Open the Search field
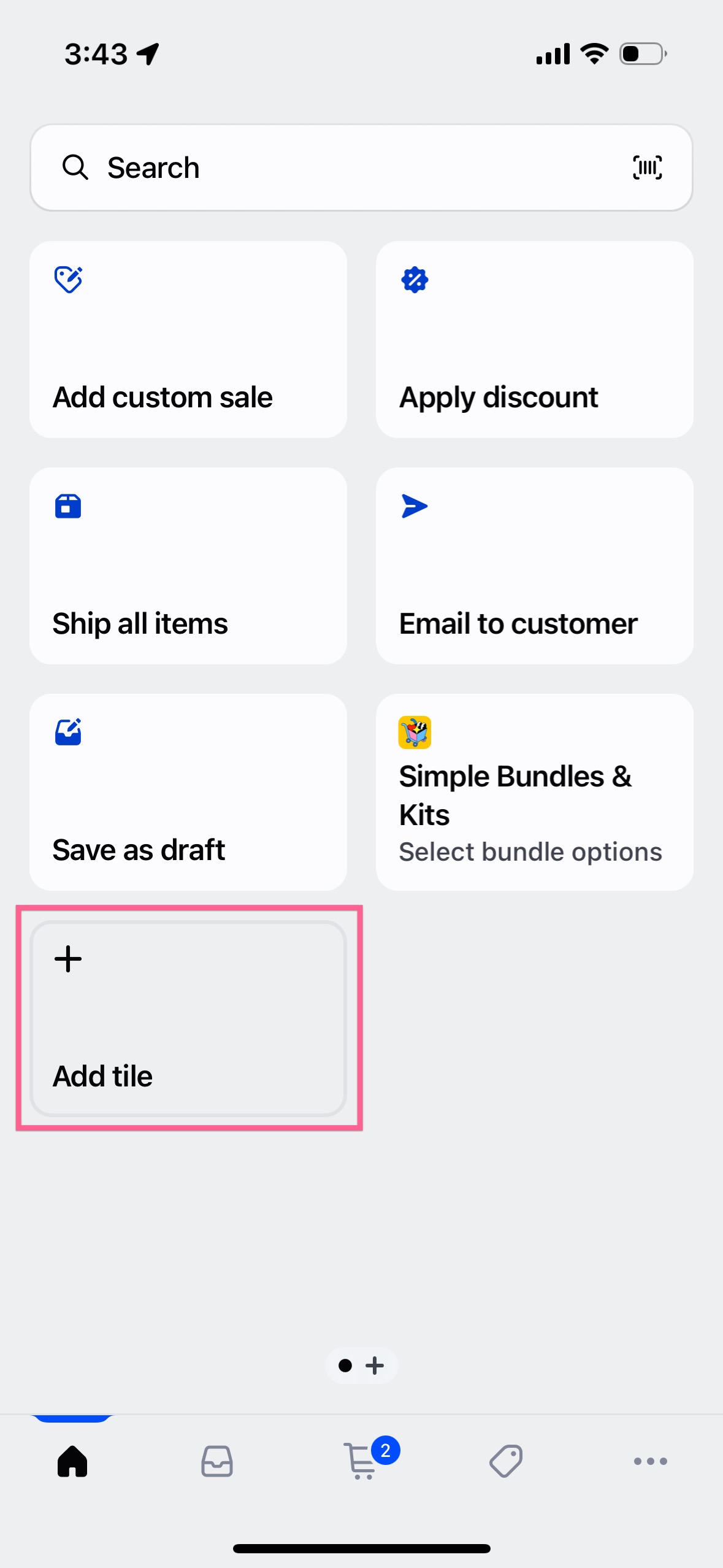The image size is (723, 1568). tap(343, 167)
